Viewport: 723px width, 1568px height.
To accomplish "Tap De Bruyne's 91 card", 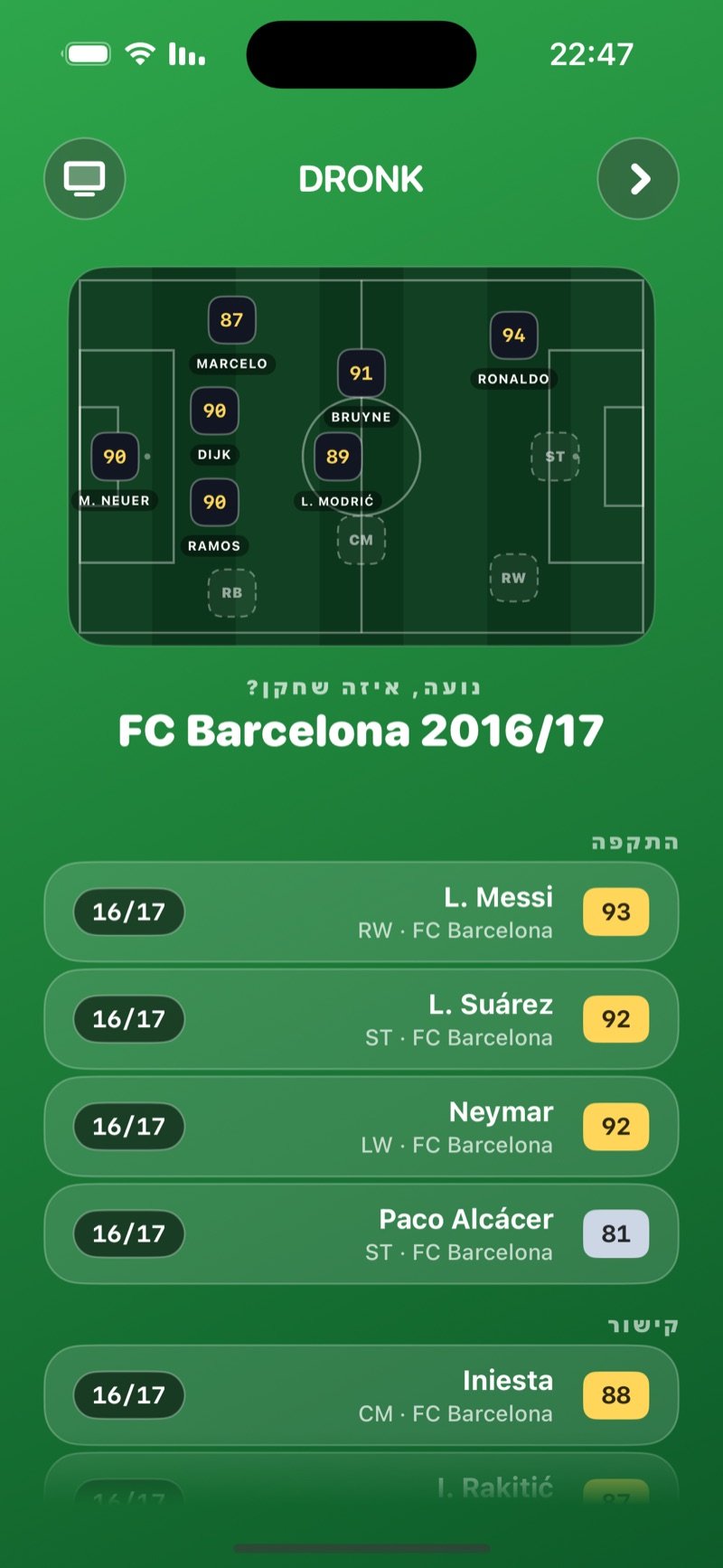I will click(361, 373).
